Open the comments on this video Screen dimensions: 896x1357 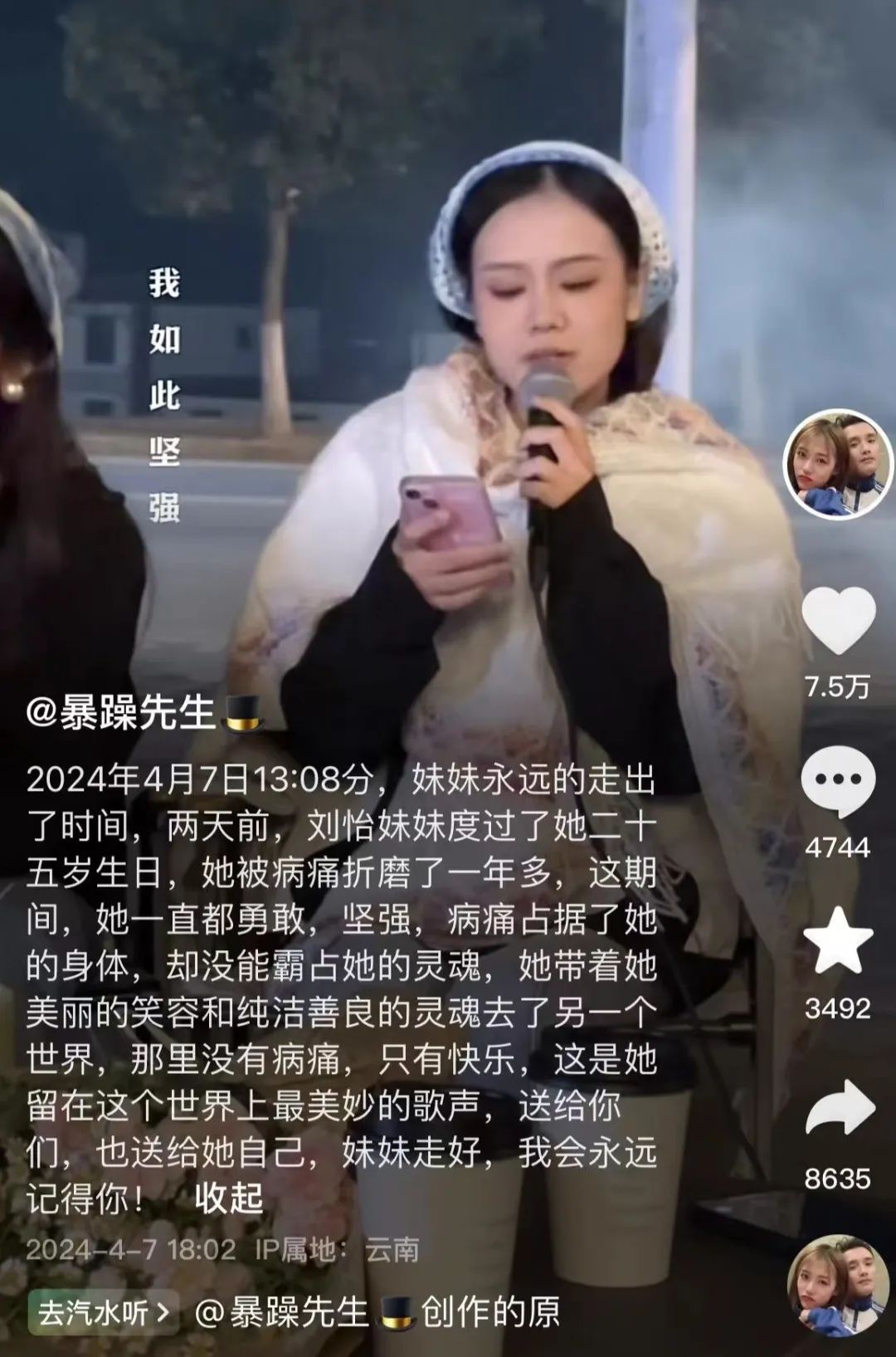tap(838, 782)
